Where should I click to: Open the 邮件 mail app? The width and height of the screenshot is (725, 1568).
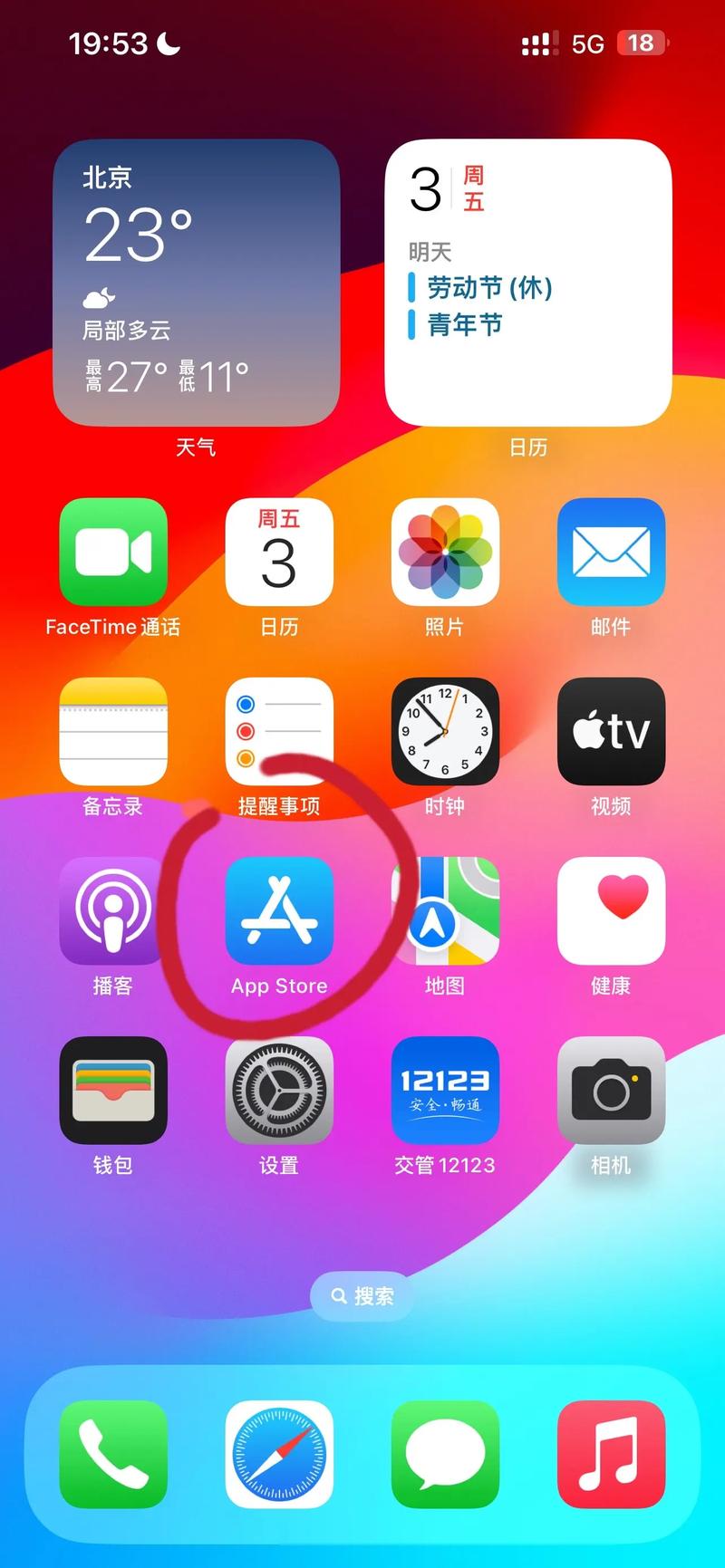click(x=611, y=552)
